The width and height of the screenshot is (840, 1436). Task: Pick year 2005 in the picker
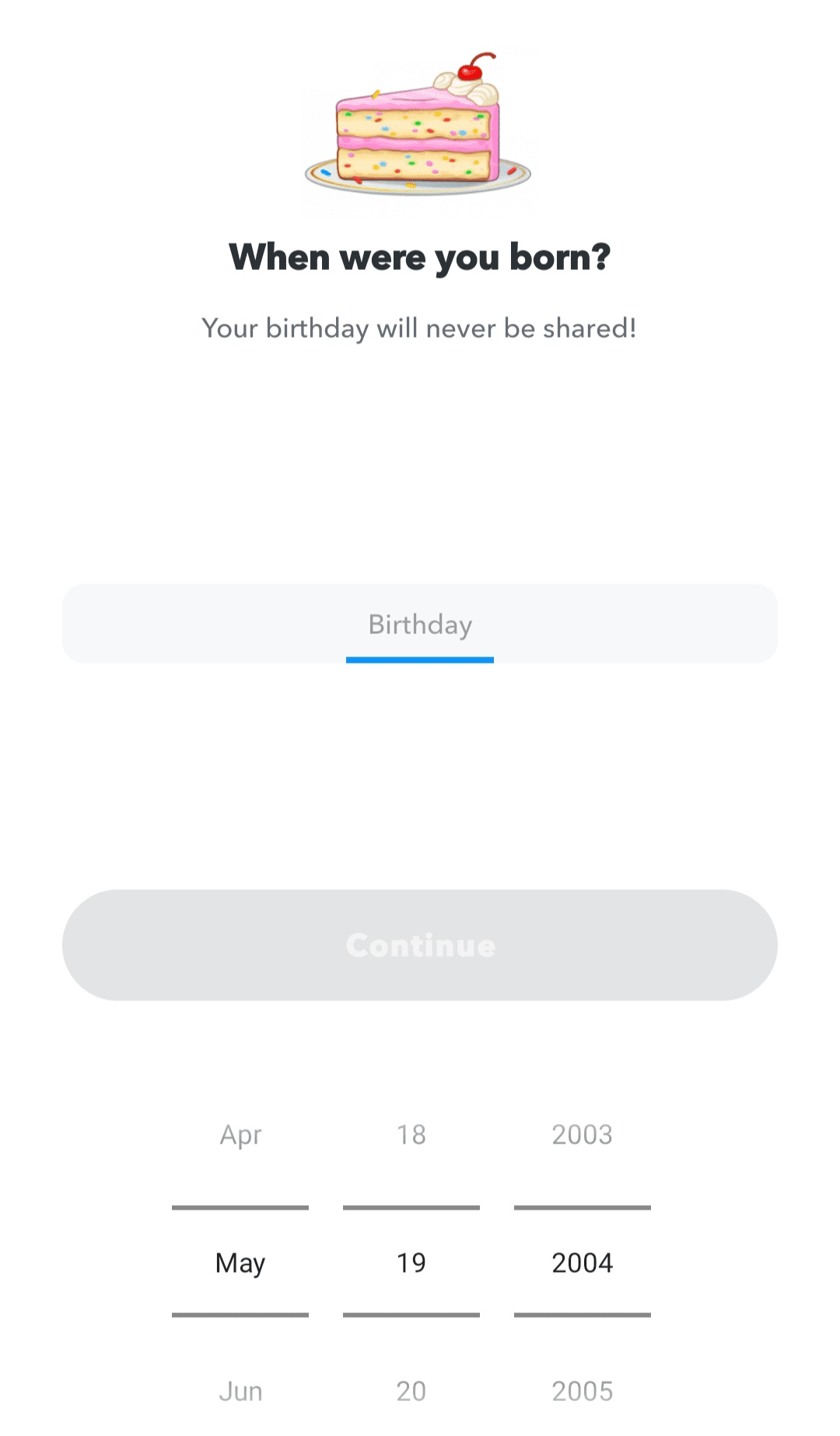[583, 1391]
